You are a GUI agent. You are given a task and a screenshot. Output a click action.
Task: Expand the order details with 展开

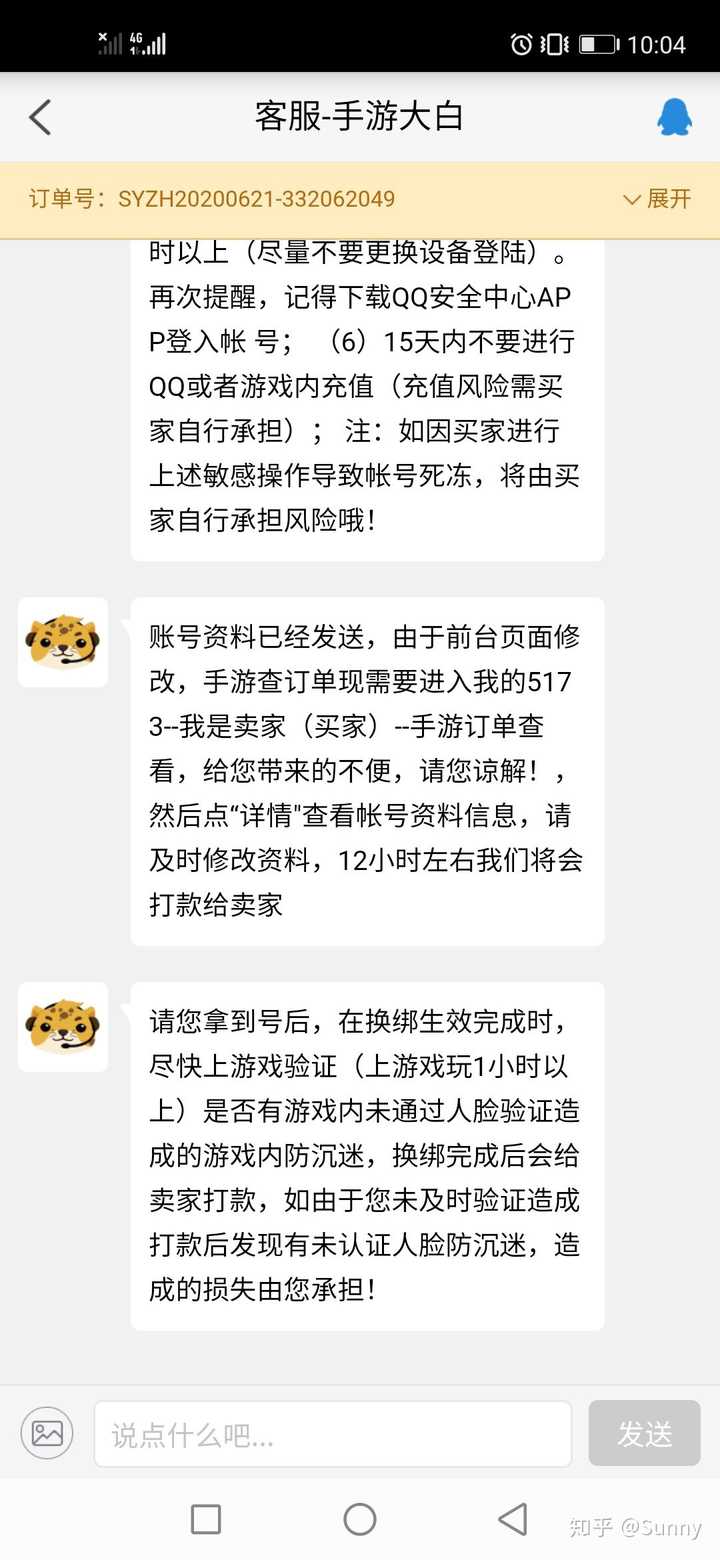(668, 199)
